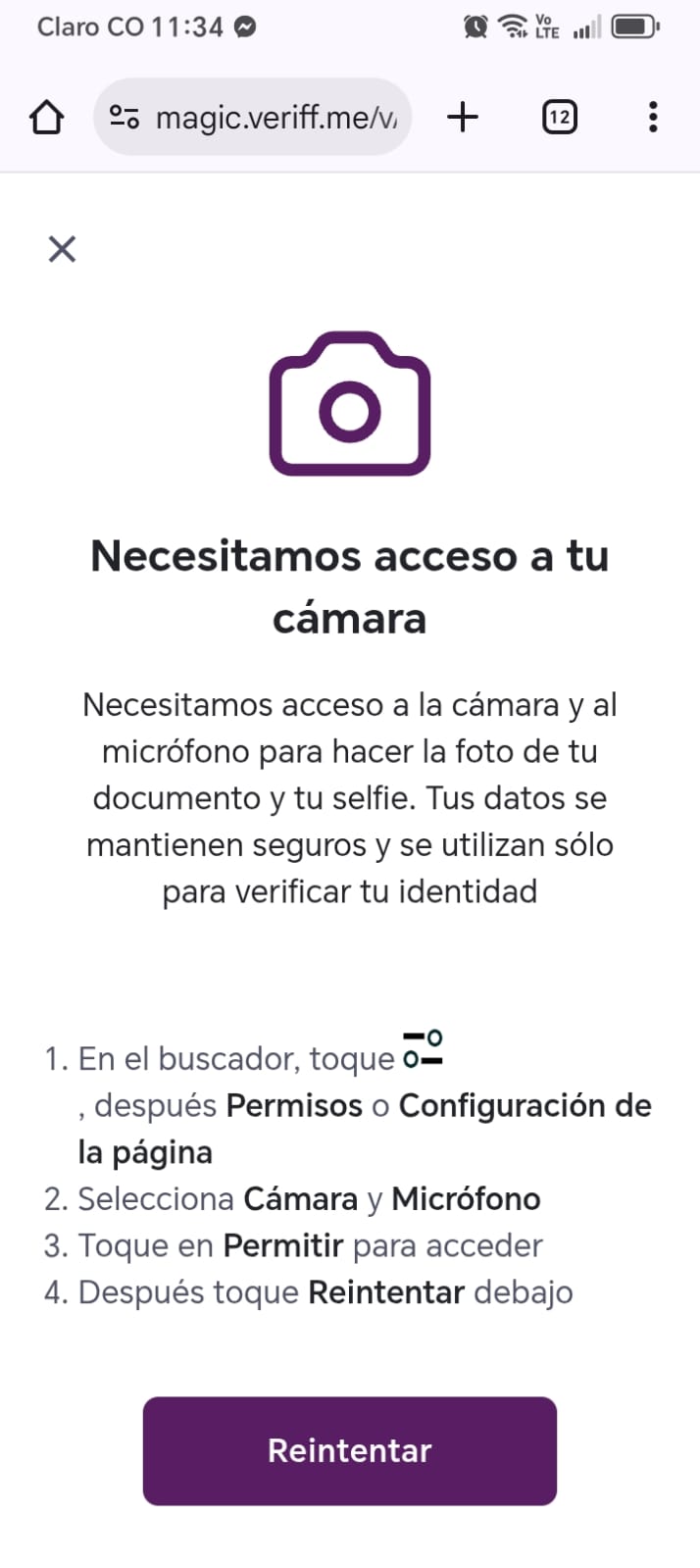Show the 12 open tabs
The width and height of the screenshot is (700, 1568).
[x=559, y=118]
